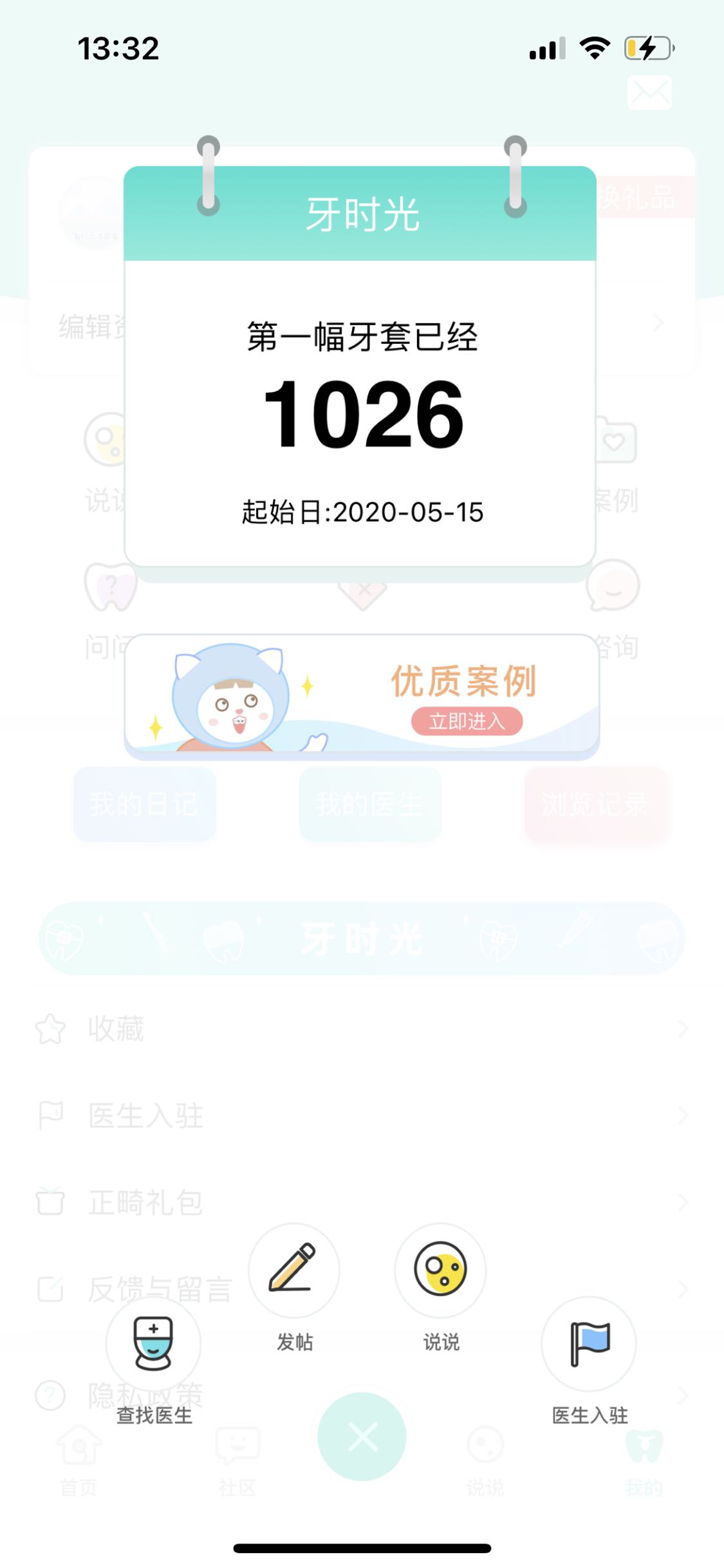Viewport: 724px width, 1568px height.
Task: Open the 牙时光 calendar card
Action: coord(360,412)
